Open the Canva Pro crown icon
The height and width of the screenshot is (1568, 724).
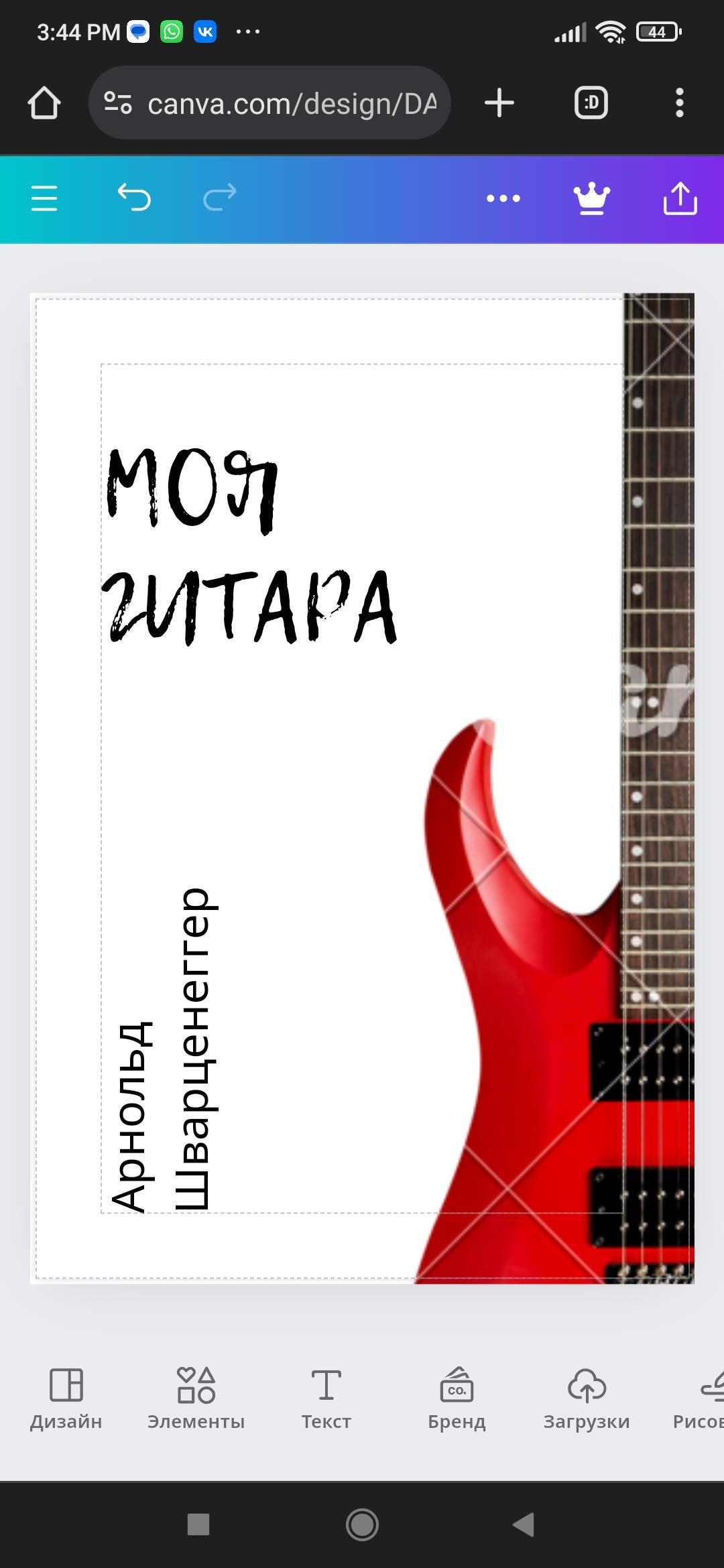pyautogui.click(x=591, y=198)
